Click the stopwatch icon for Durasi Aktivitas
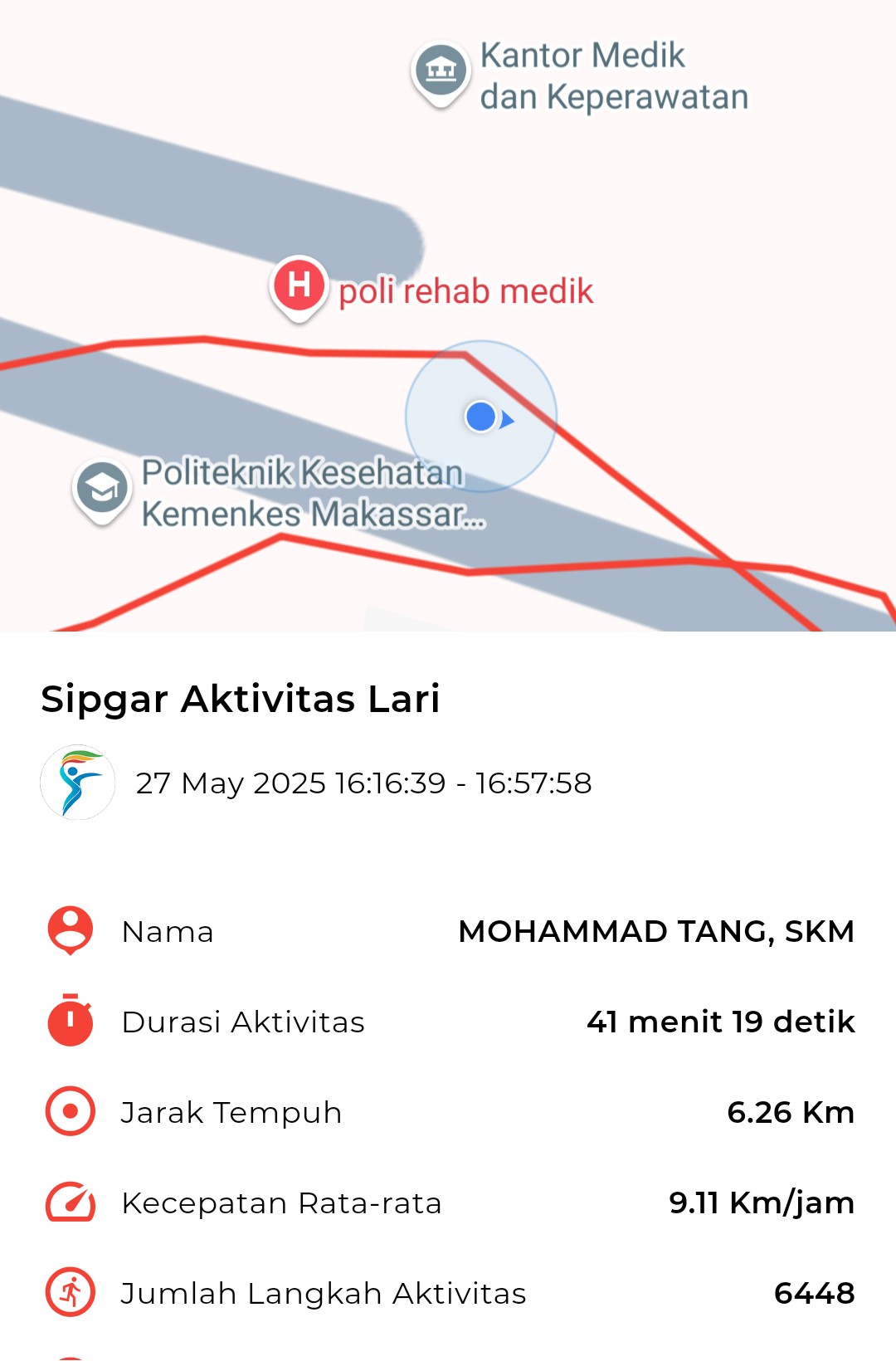This screenshot has width=896, height=1361. click(x=70, y=1022)
